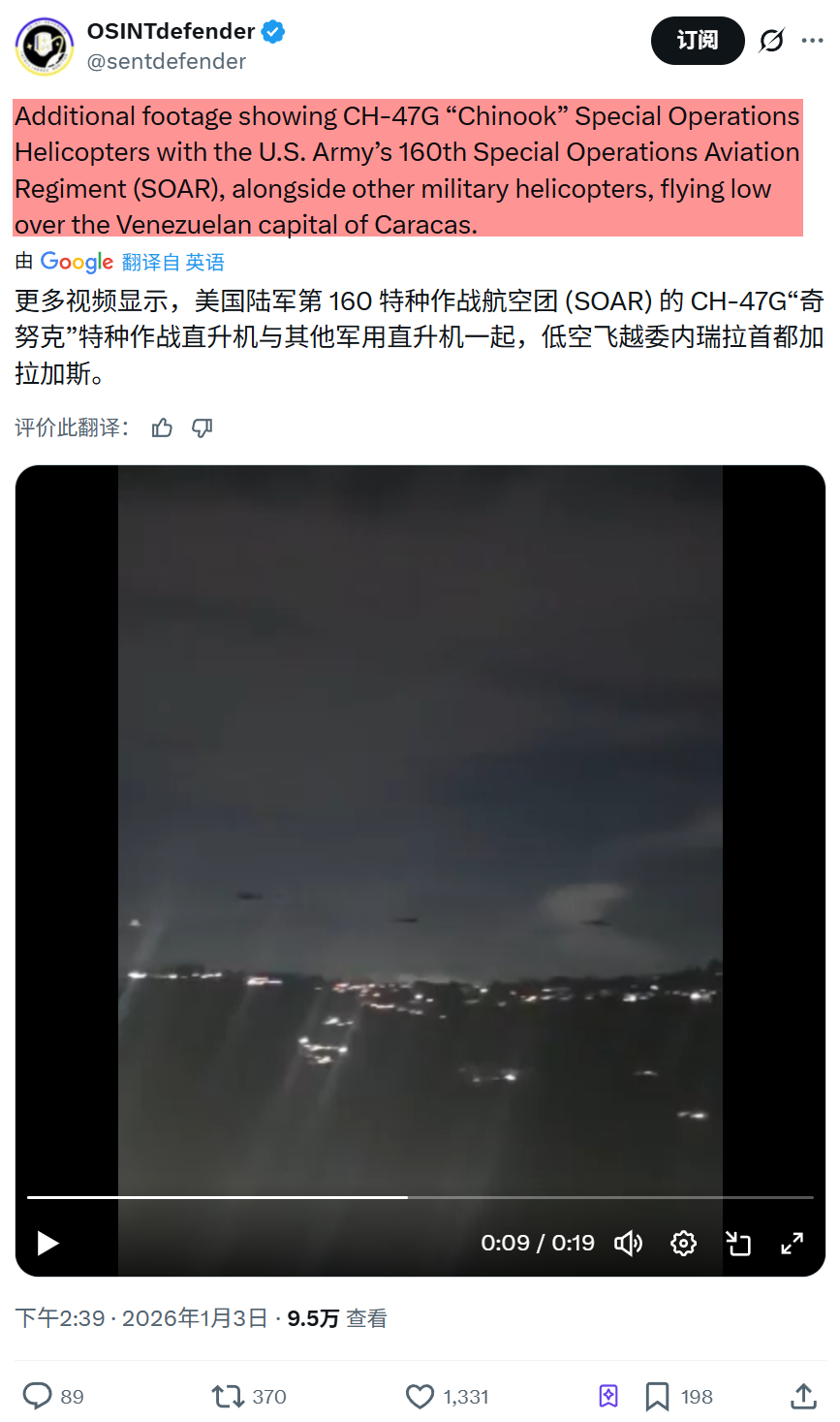Rate the translation with thumbs up
This screenshot has width=840, height=1422.
[x=162, y=427]
